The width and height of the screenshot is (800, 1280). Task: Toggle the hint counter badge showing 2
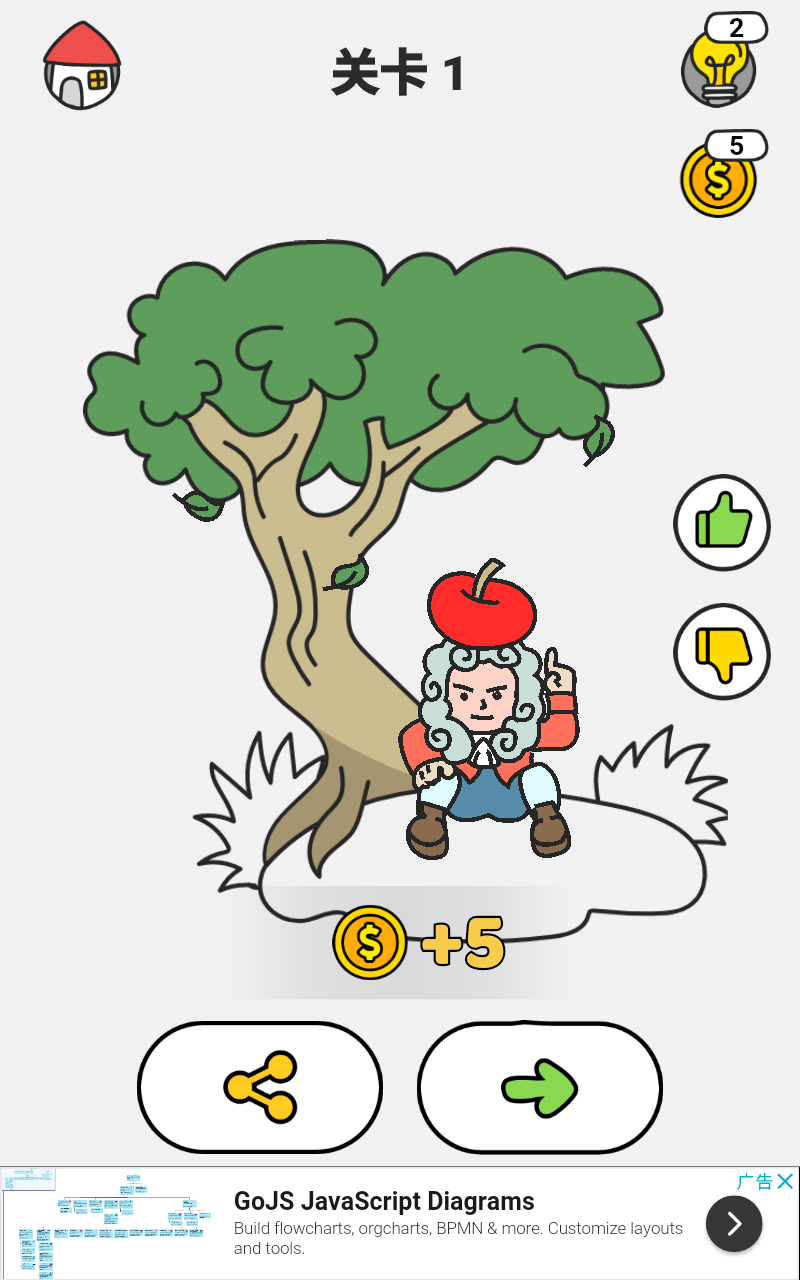coord(737,29)
